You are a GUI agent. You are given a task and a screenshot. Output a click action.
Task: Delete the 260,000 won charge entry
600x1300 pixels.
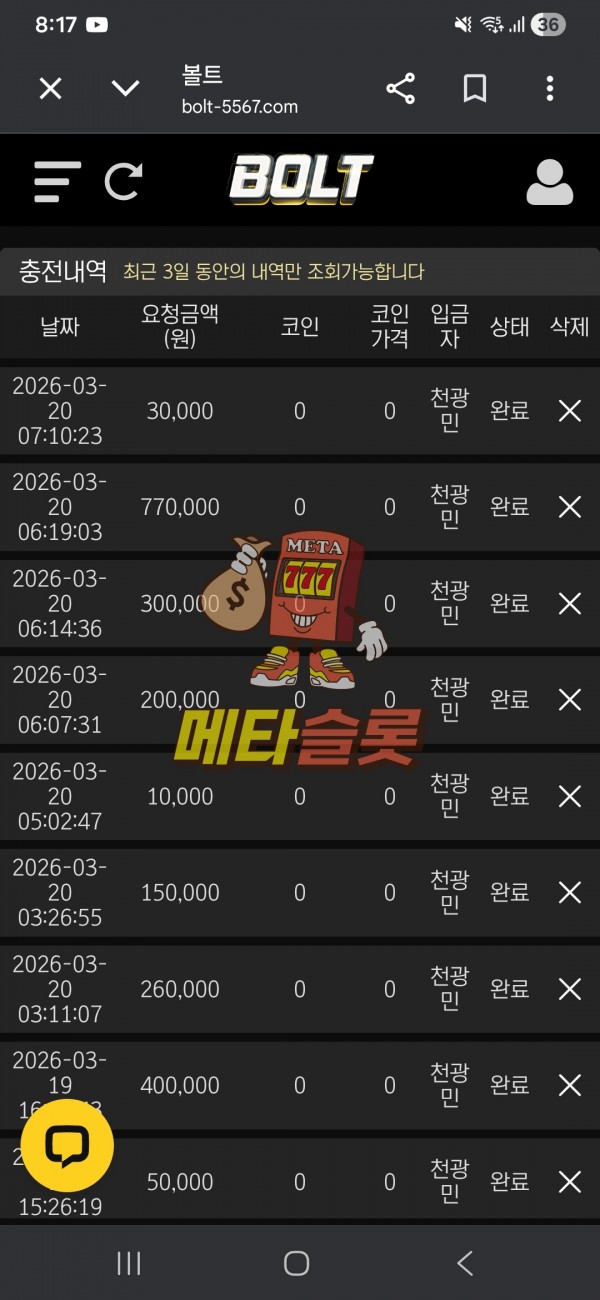[569, 989]
